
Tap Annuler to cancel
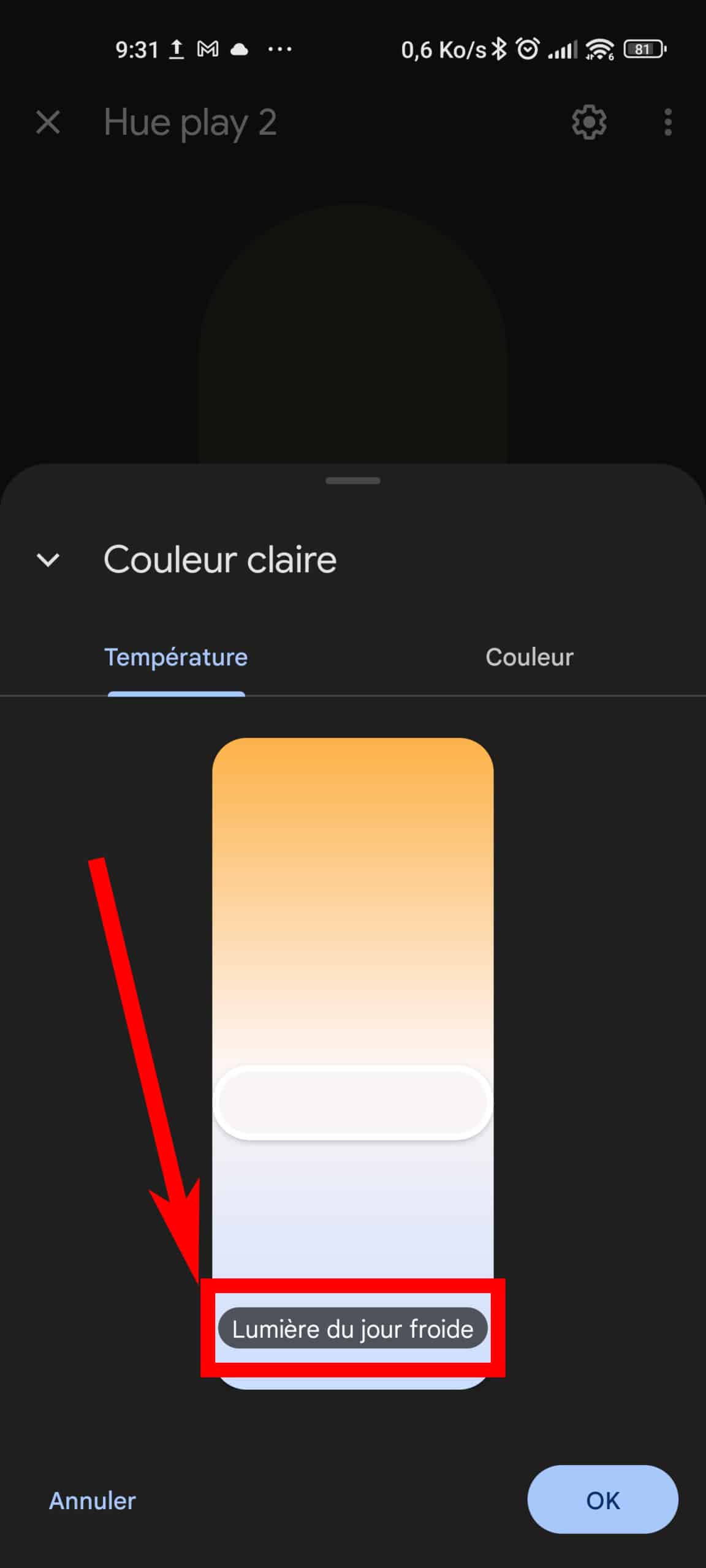(x=93, y=1501)
